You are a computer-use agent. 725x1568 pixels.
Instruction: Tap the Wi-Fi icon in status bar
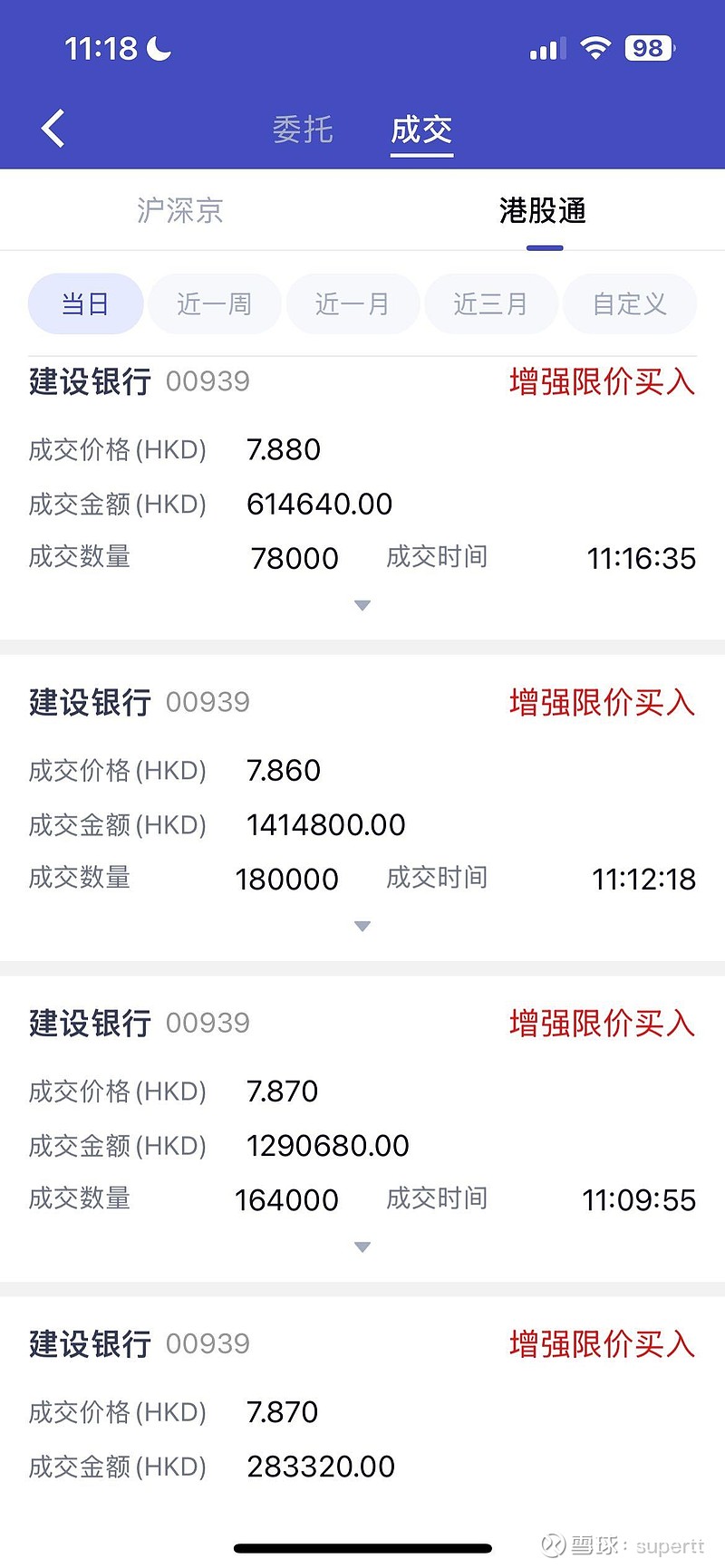595,47
